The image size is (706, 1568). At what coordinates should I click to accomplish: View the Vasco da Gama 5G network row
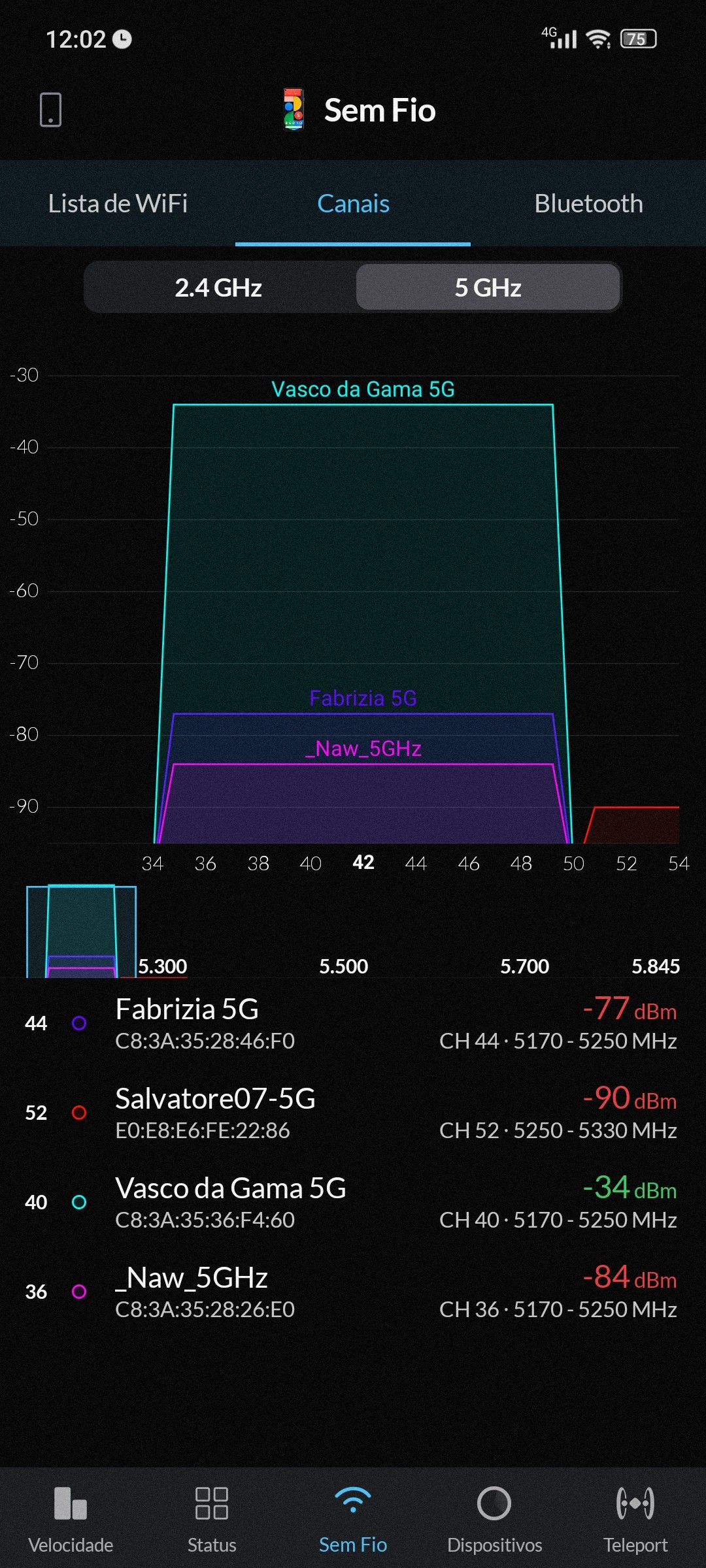pos(353,1202)
